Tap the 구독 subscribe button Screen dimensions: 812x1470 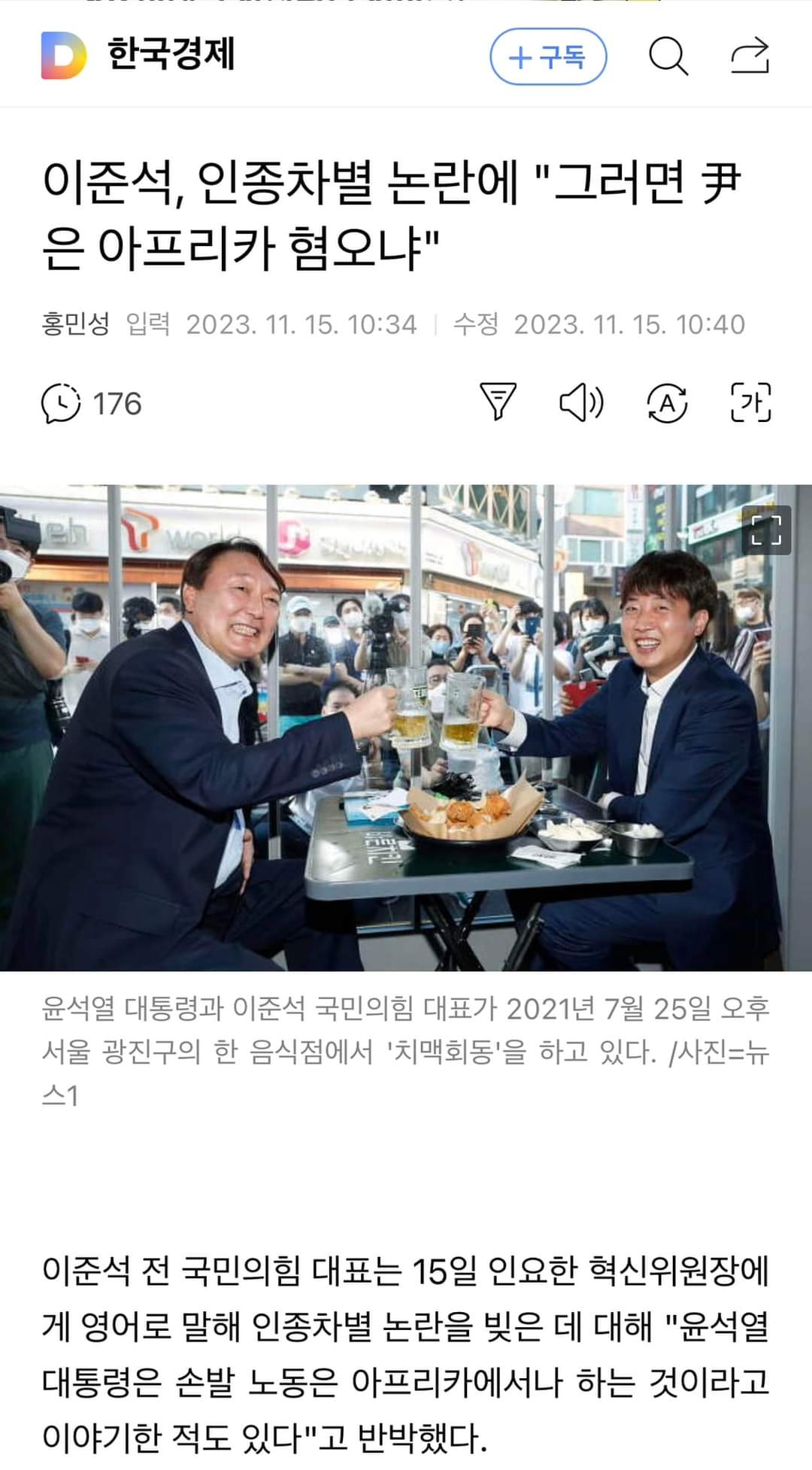click(x=548, y=56)
